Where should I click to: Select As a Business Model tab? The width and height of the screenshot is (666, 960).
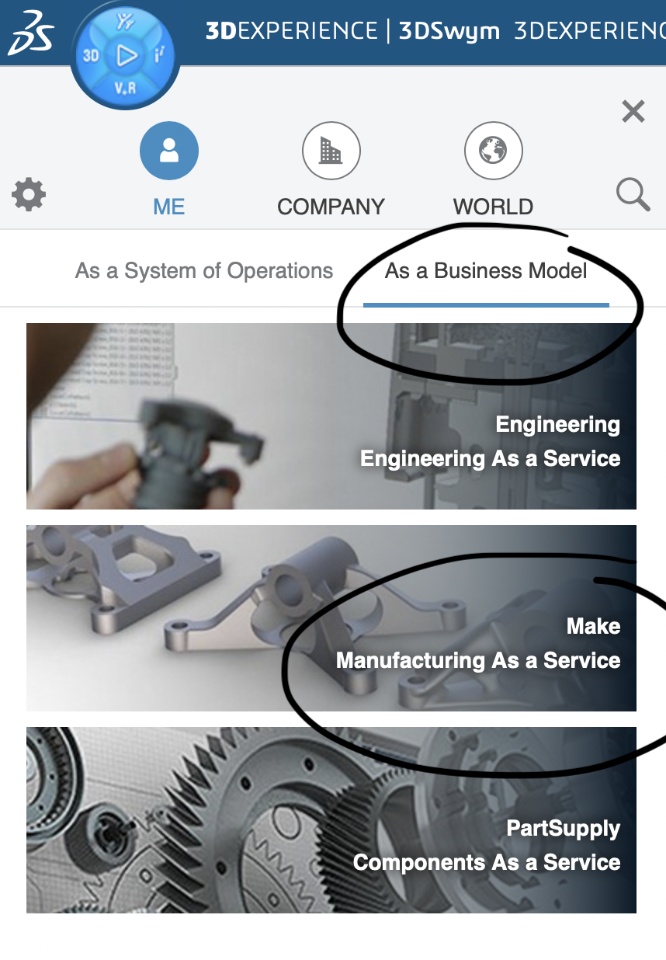[x=486, y=271]
